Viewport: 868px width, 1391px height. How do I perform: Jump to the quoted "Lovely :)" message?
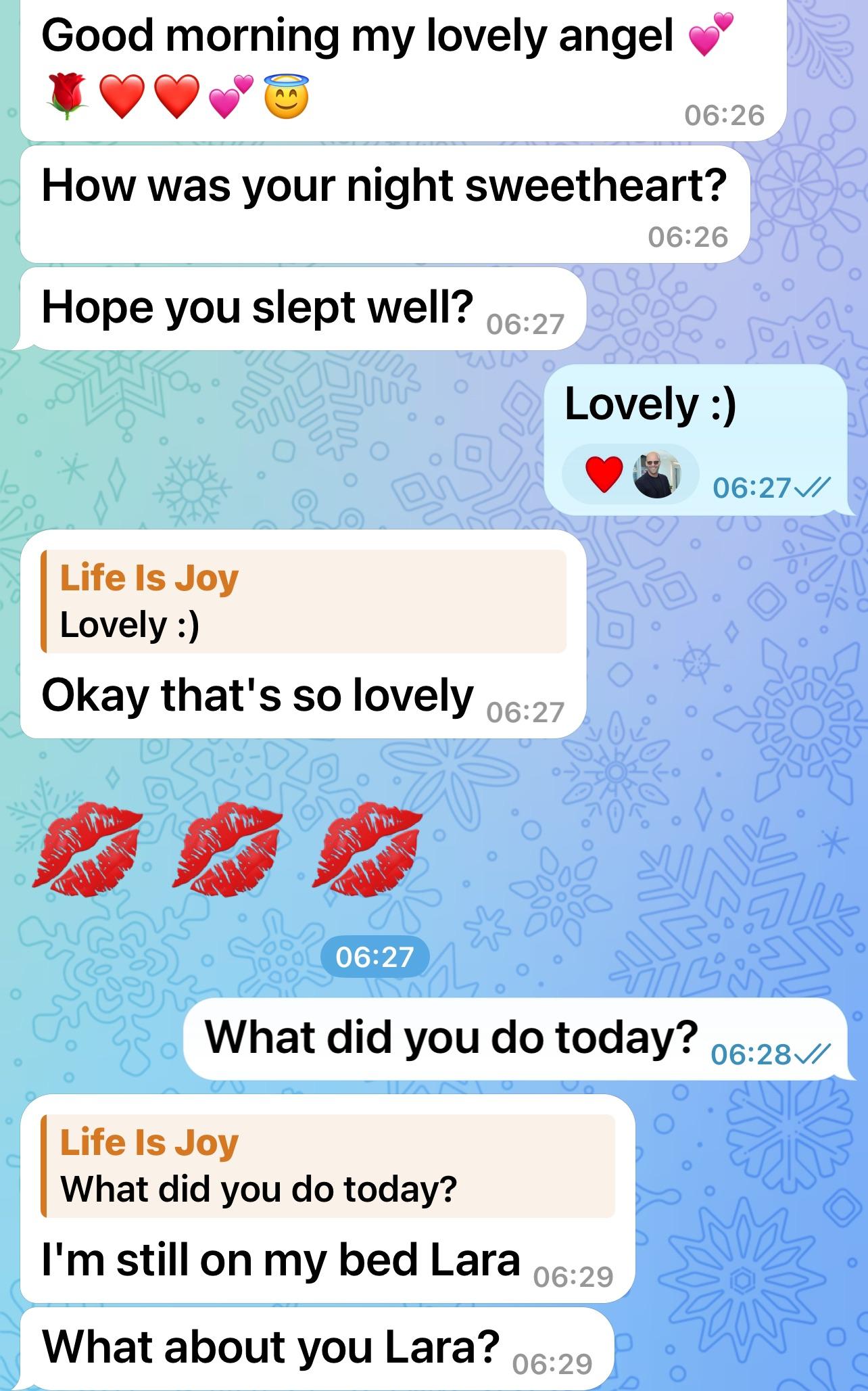[x=304, y=601]
